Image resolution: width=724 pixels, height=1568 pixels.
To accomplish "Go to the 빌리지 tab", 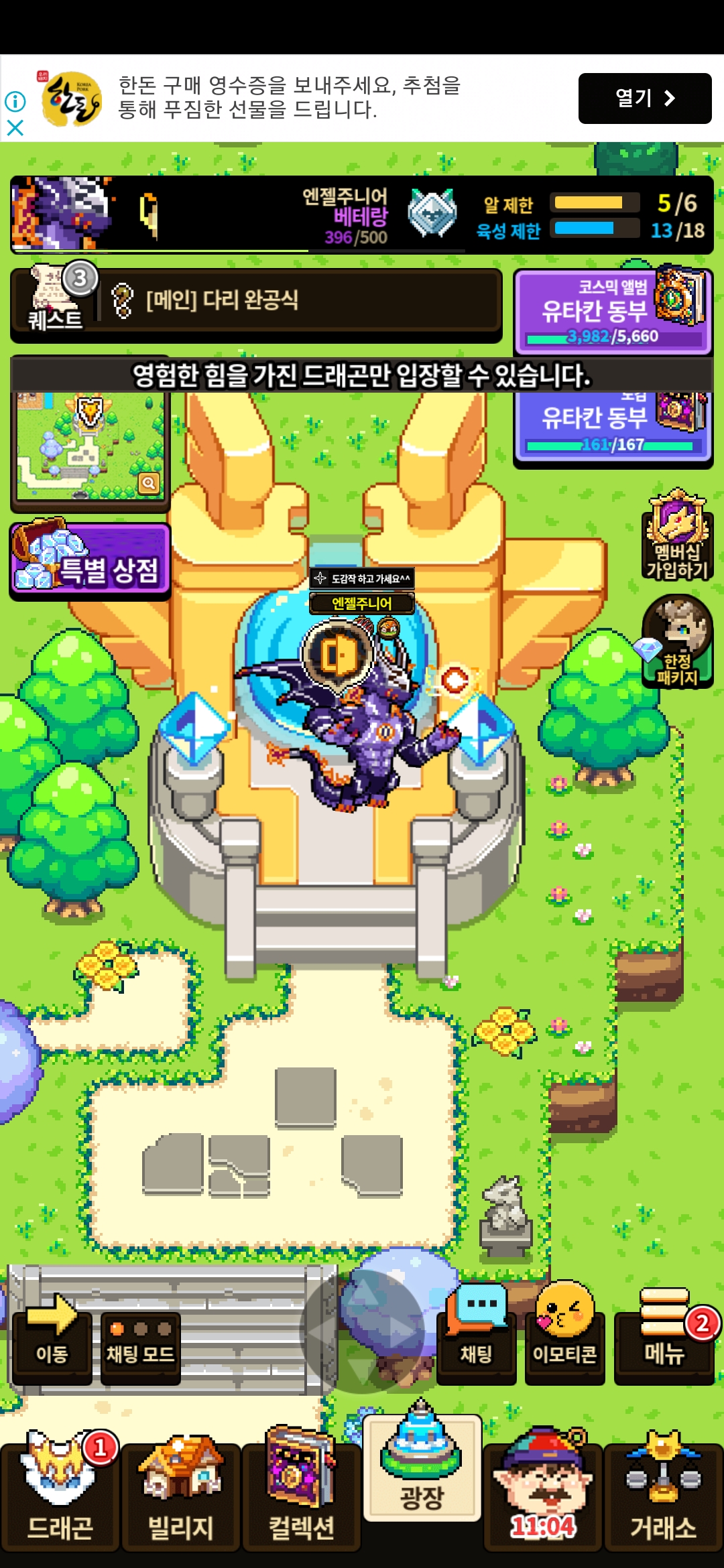I will coord(180,1494).
